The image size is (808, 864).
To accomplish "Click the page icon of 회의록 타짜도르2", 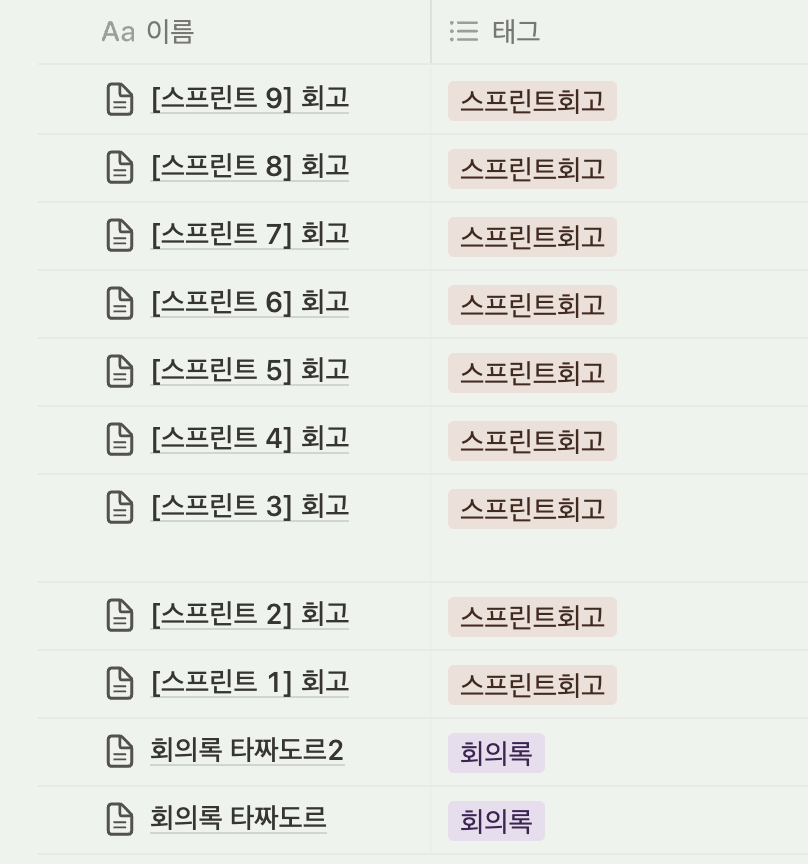I will pos(120,752).
